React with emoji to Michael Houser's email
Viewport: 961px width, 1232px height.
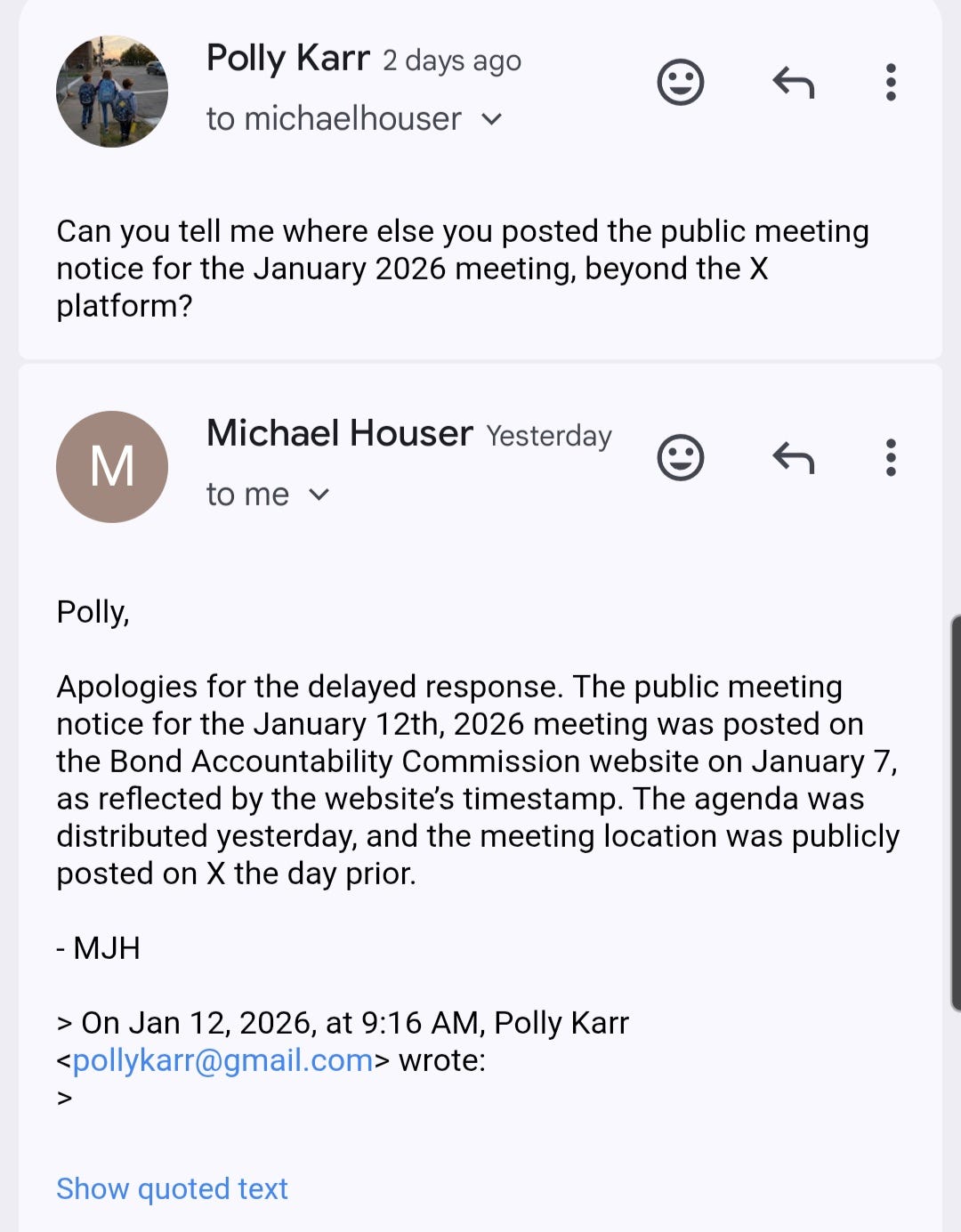[x=680, y=458]
